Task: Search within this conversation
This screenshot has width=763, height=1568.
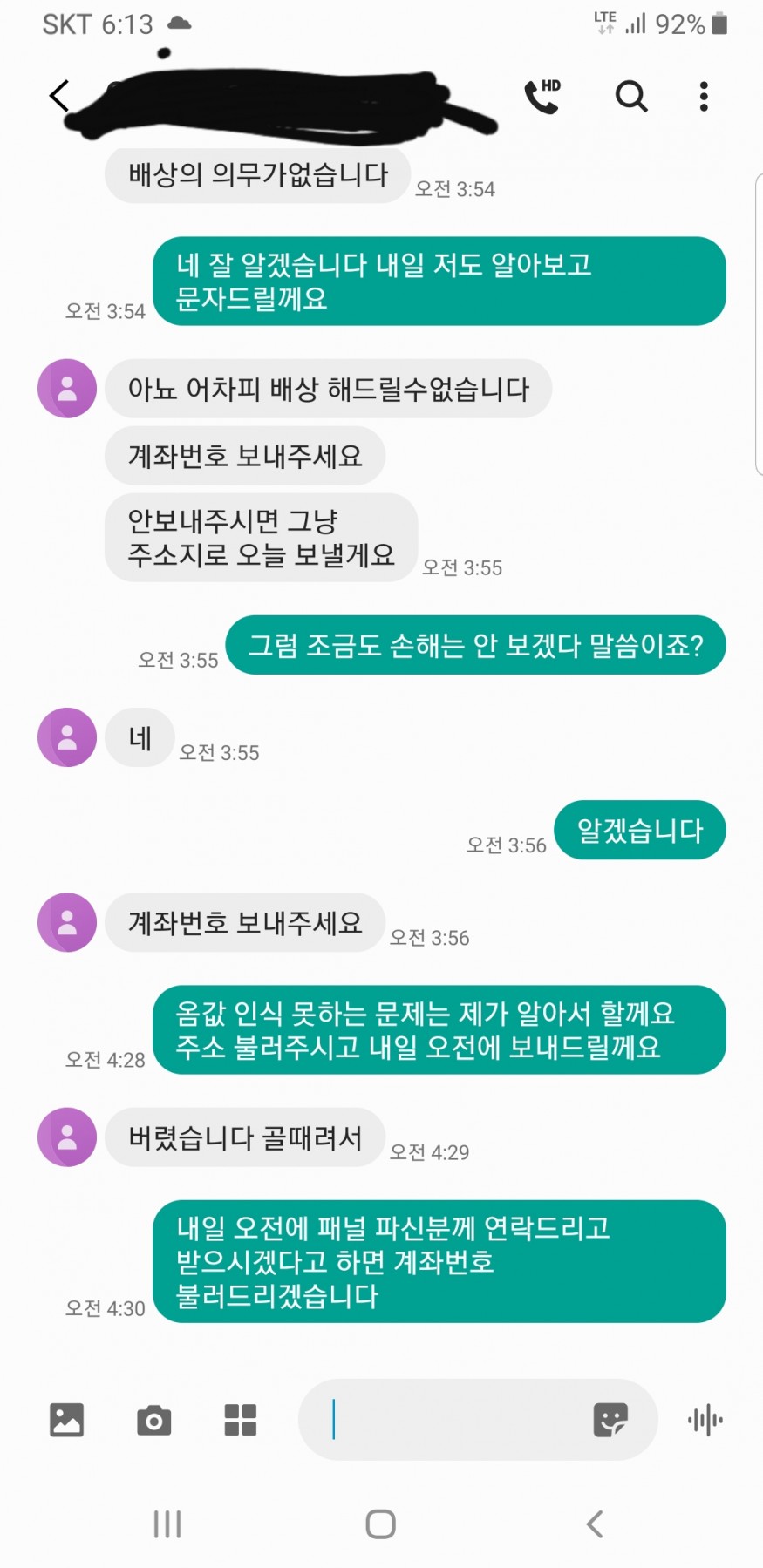Action: [x=631, y=96]
